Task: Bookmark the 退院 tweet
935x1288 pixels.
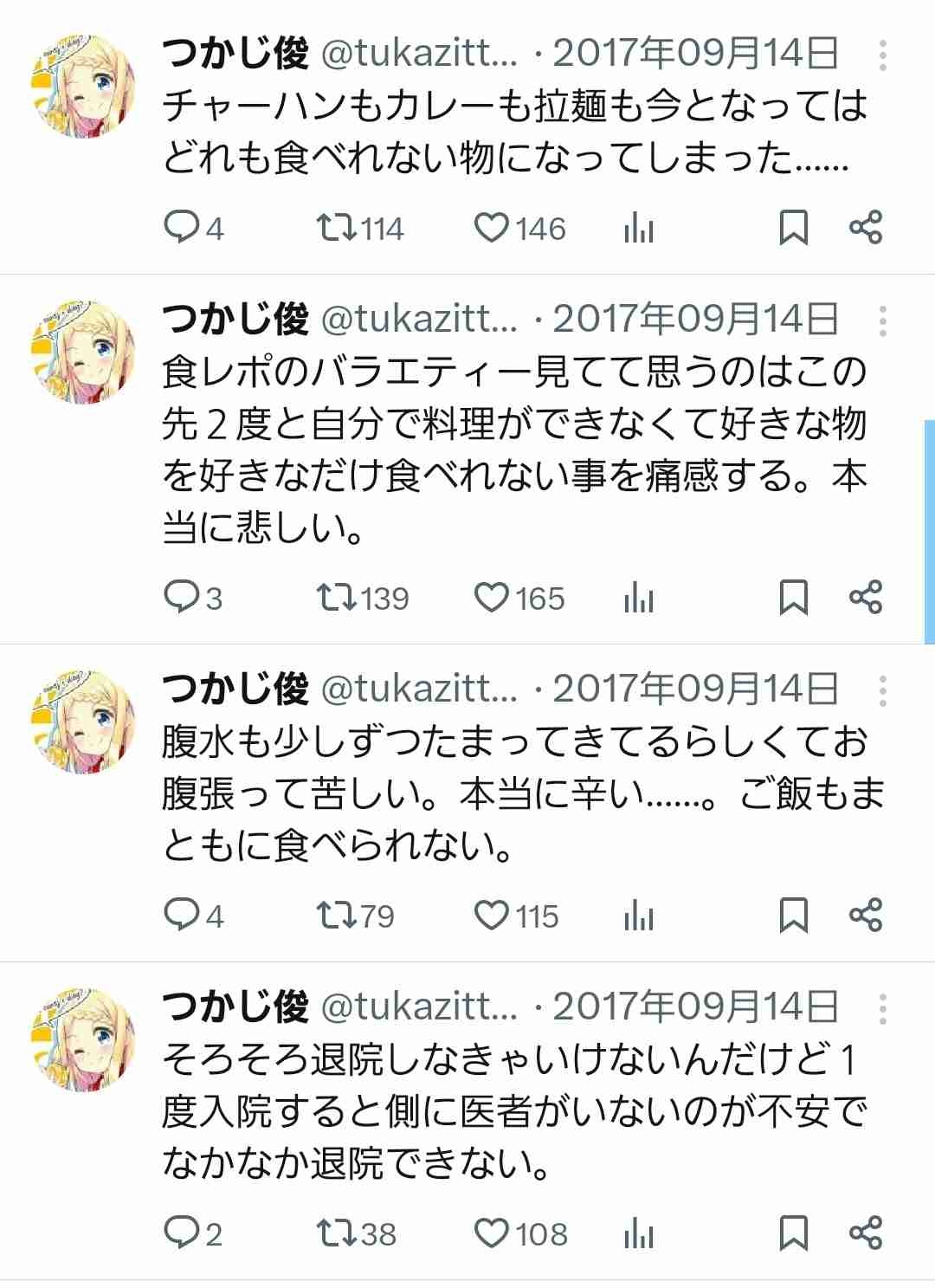Action: click(x=793, y=1233)
